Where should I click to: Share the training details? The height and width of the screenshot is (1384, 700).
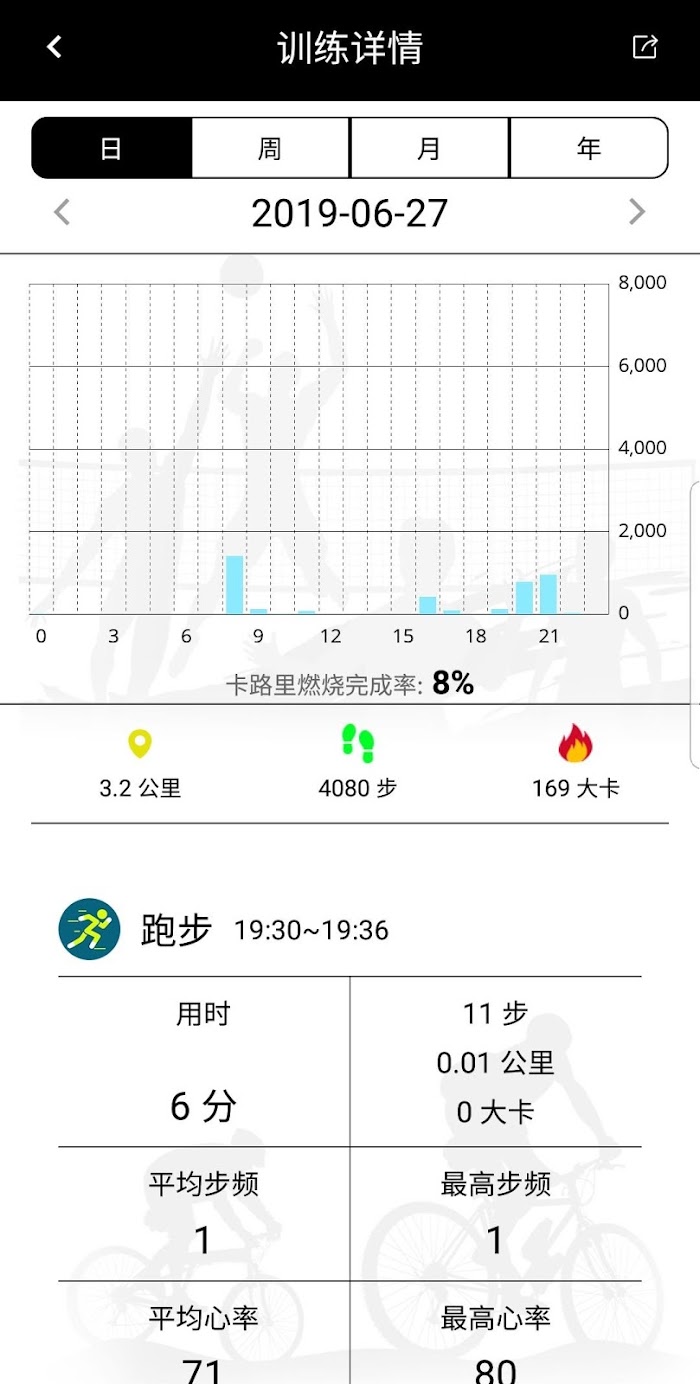pos(645,47)
